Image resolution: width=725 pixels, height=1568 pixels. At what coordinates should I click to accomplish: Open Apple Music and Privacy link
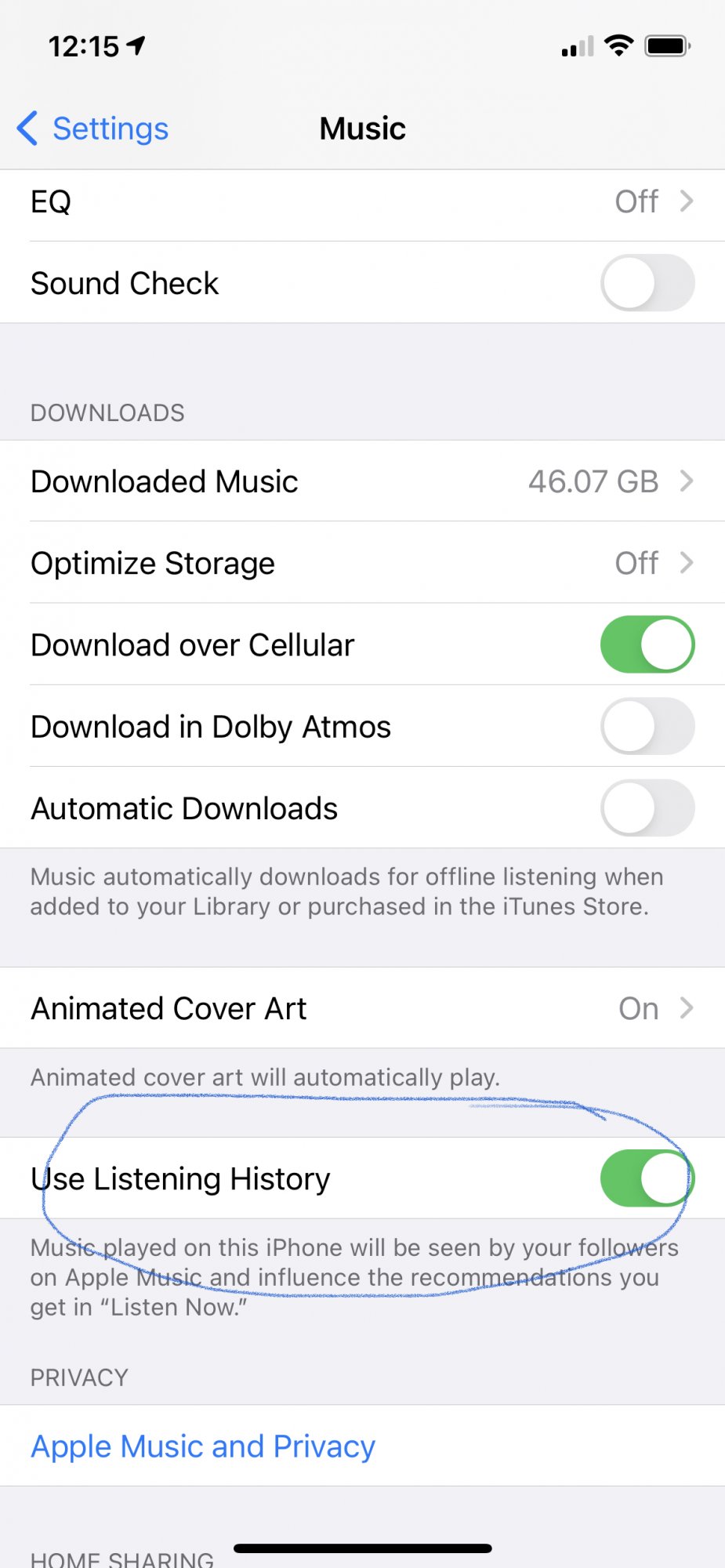click(x=203, y=1446)
